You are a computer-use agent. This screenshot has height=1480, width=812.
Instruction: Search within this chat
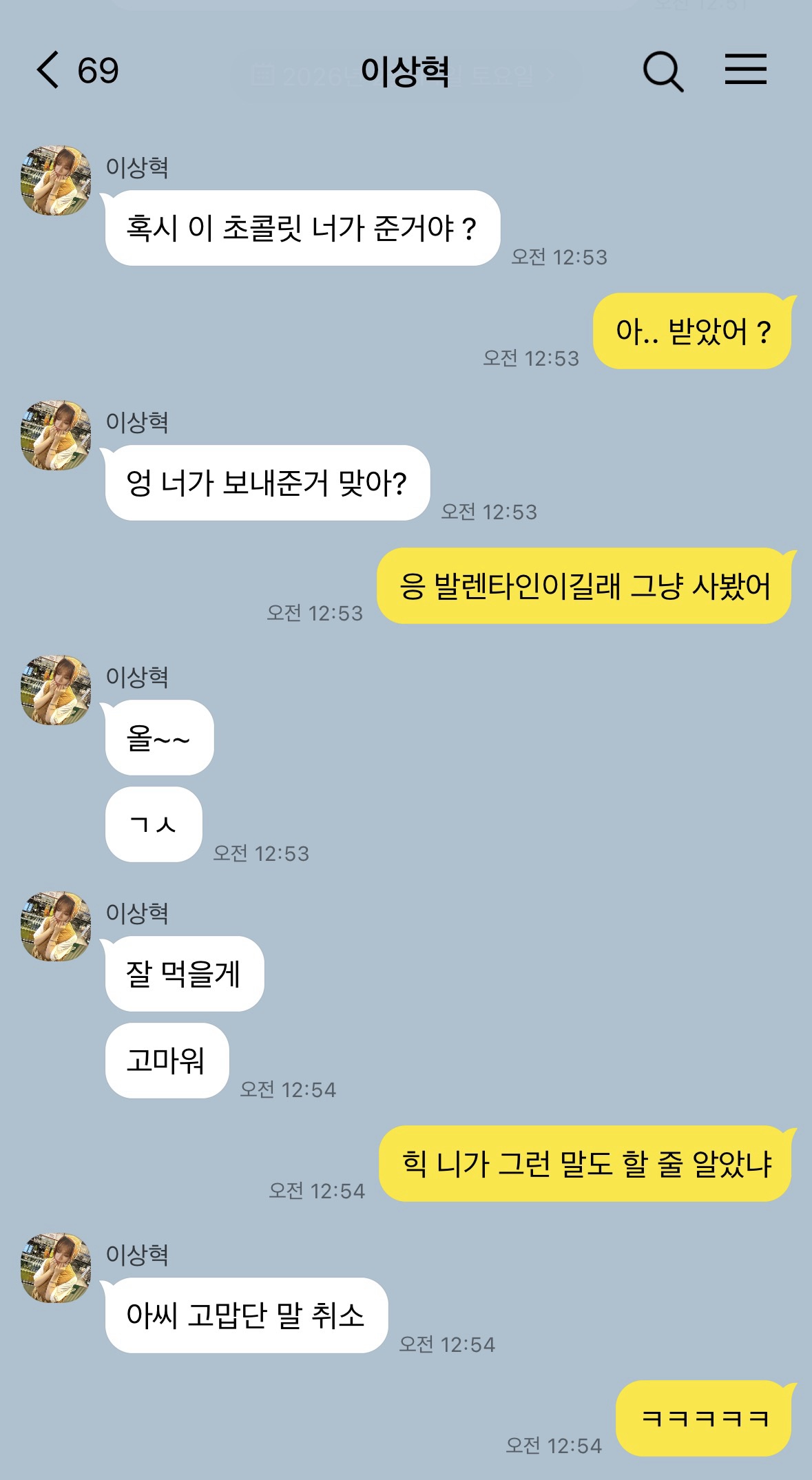pos(663,71)
